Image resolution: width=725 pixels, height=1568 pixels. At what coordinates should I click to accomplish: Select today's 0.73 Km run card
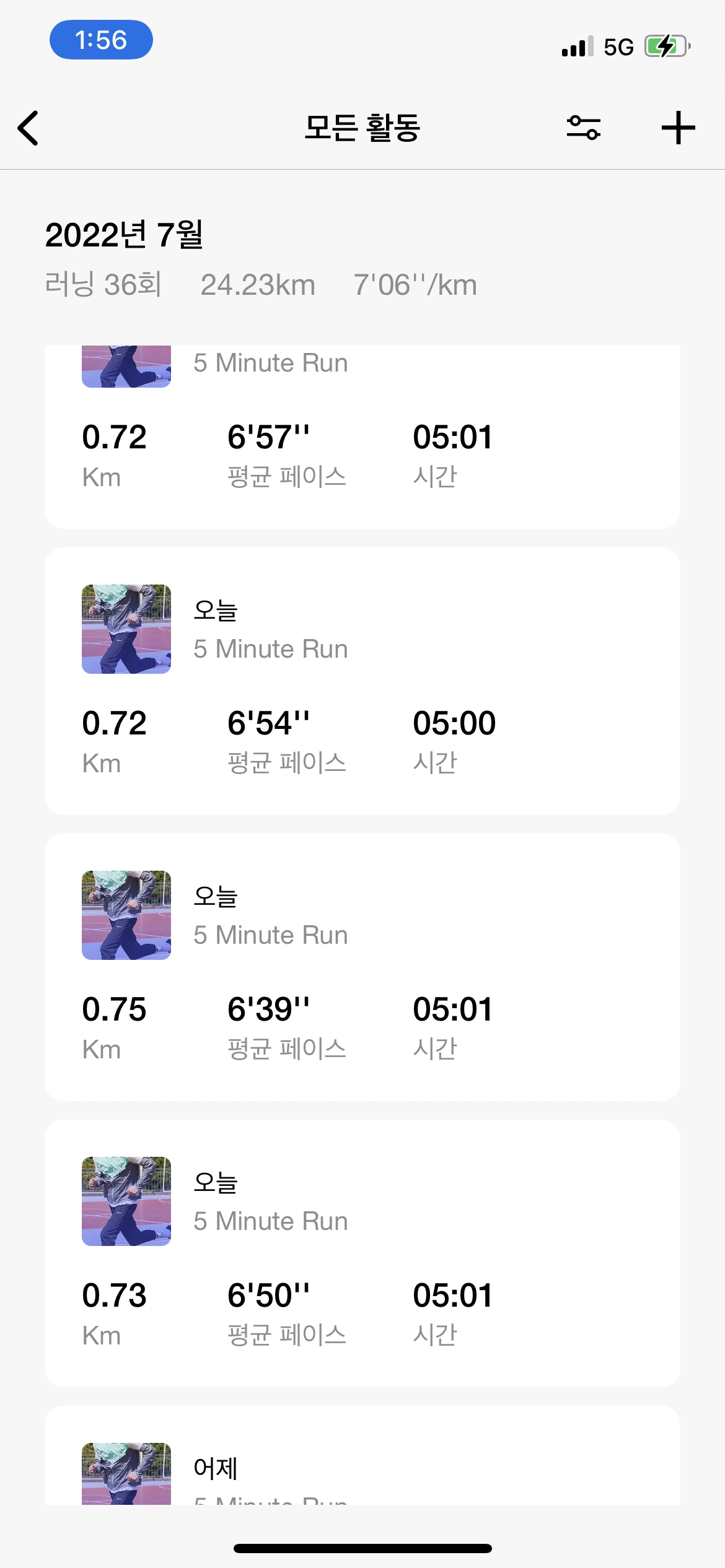pos(362,1253)
